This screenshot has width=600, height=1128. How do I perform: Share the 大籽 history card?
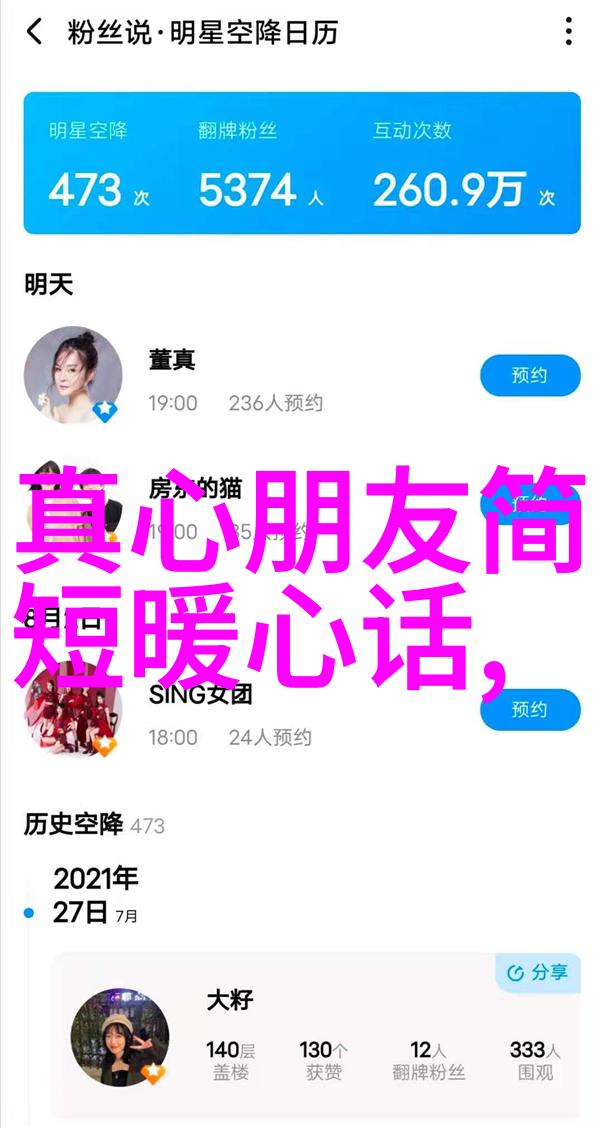coord(537,972)
